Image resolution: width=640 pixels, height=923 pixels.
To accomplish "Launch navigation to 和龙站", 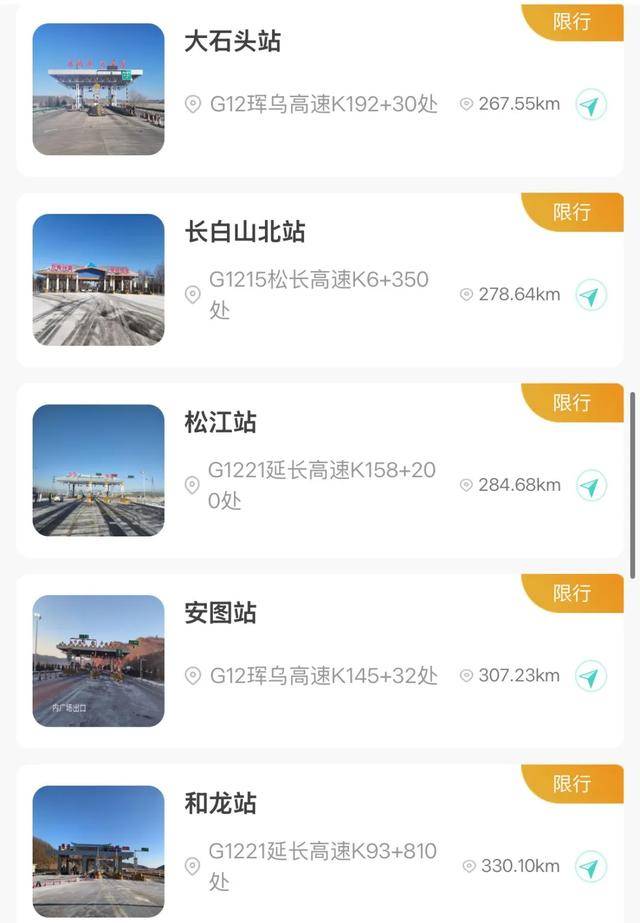I will [x=591, y=866].
